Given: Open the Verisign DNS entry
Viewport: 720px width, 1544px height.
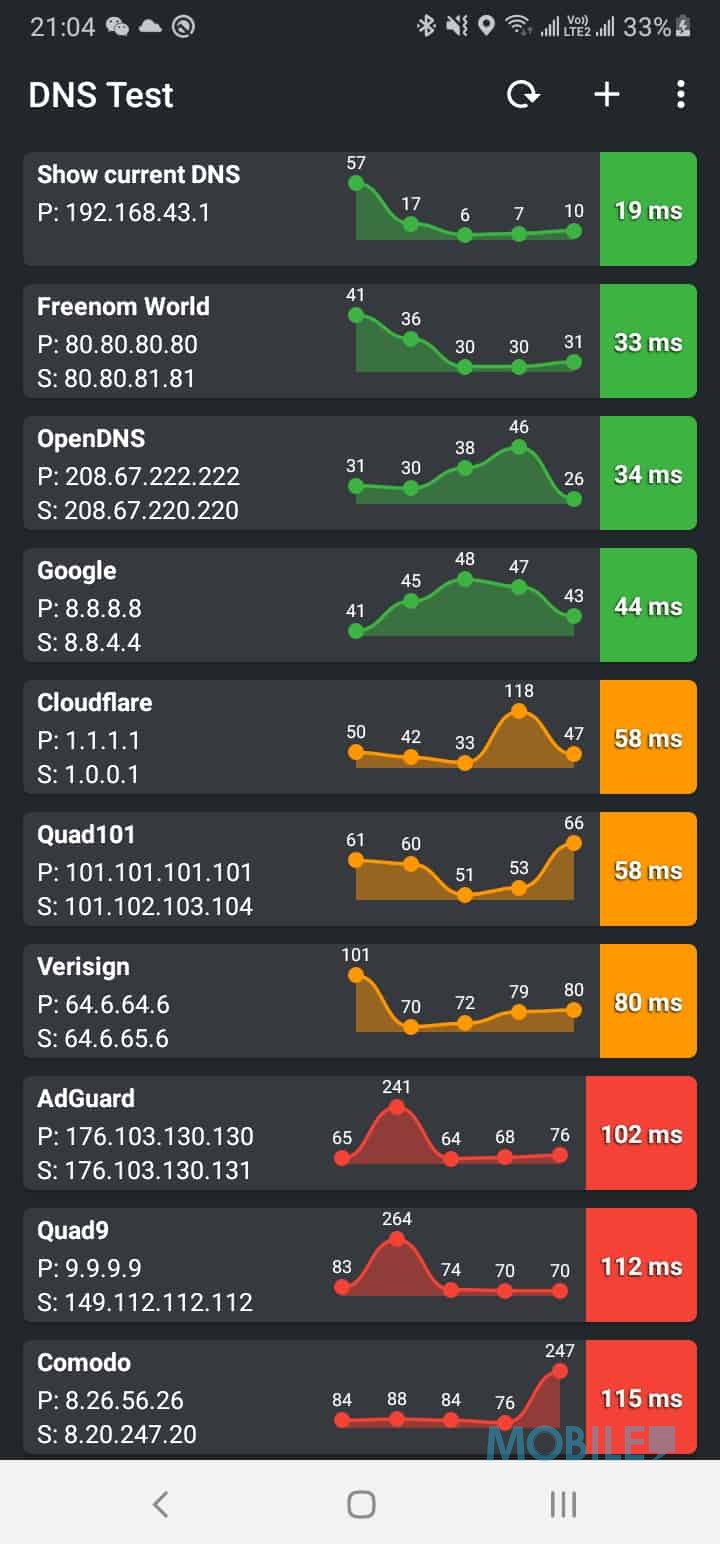Looking at the screenshot, I should 360,1001.
